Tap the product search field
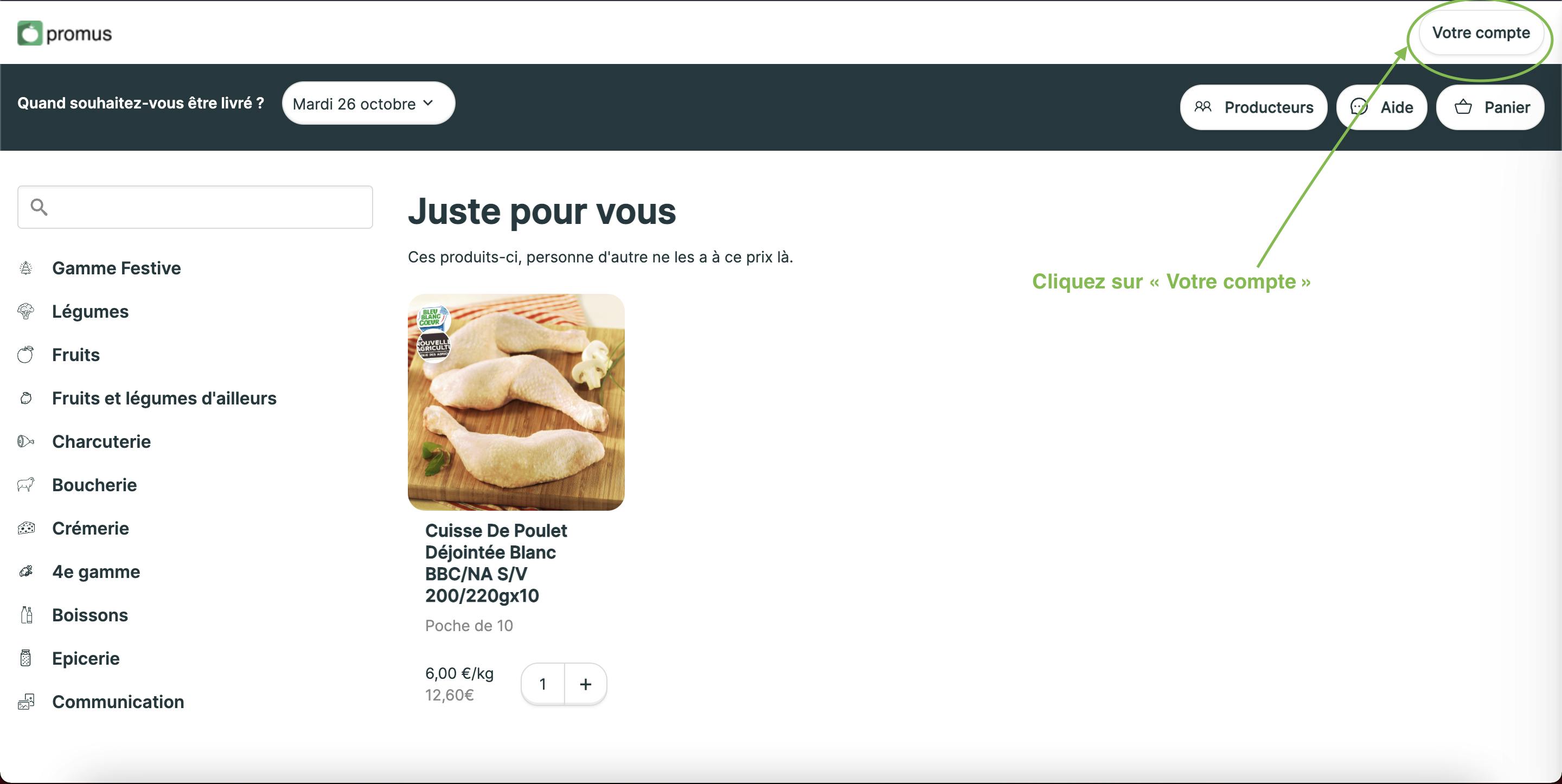The height and width of the screenshot is (784, 1562). point(195,207)
